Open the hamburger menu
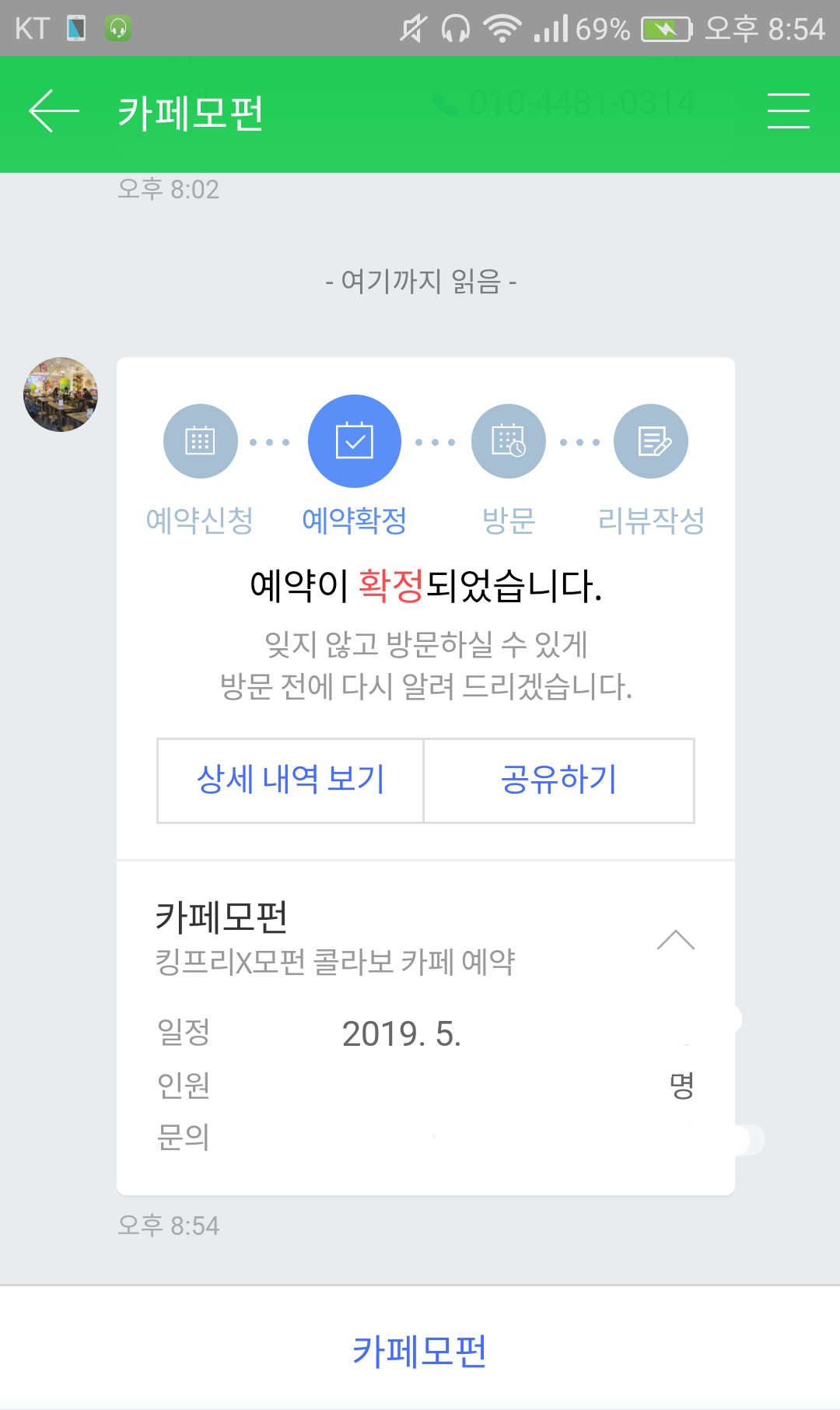This screenshot has height=1410, width=840. [788, 111]
